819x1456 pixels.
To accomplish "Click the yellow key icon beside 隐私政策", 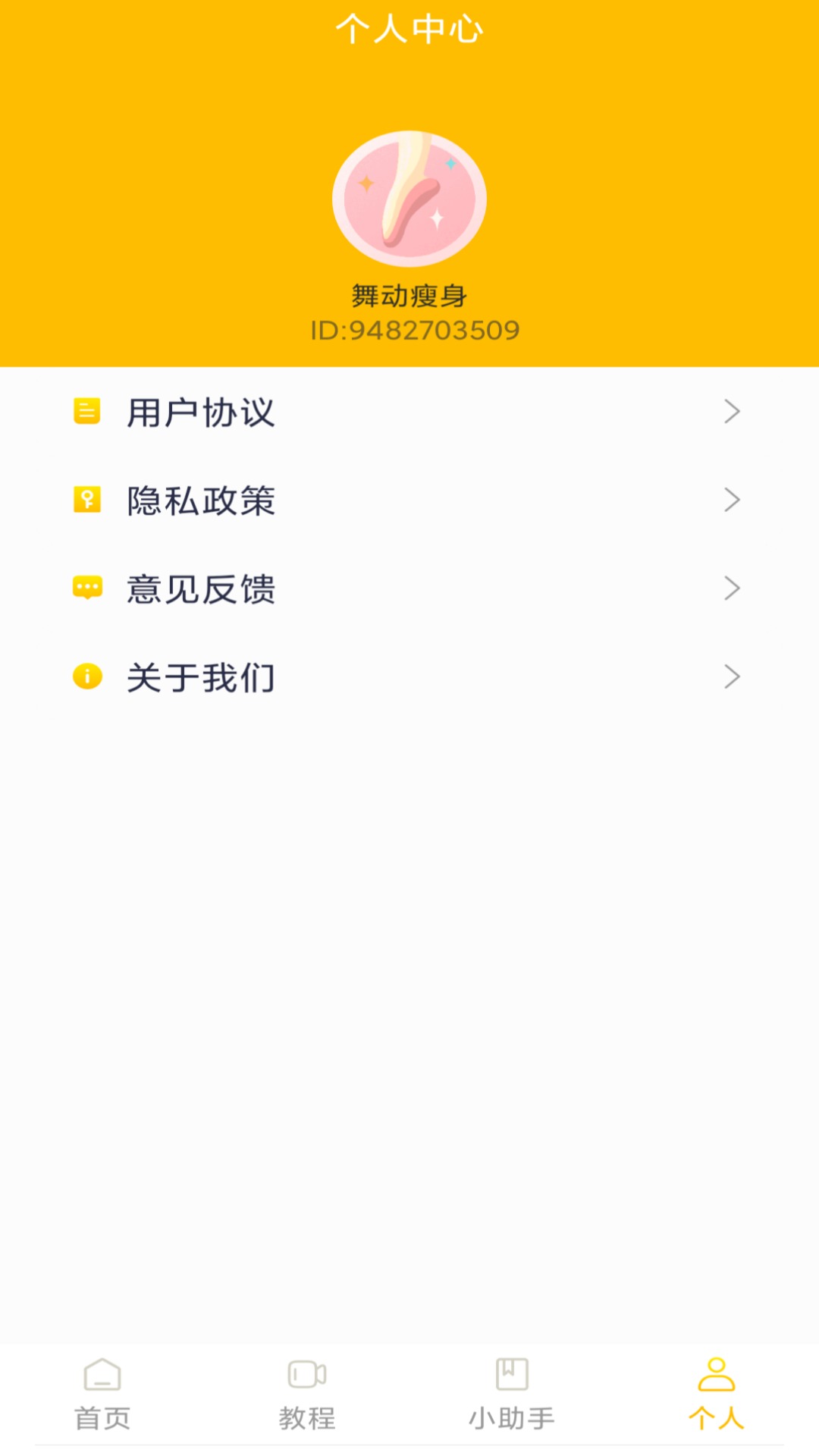I will pyautogui.click(x=86, y=500).
